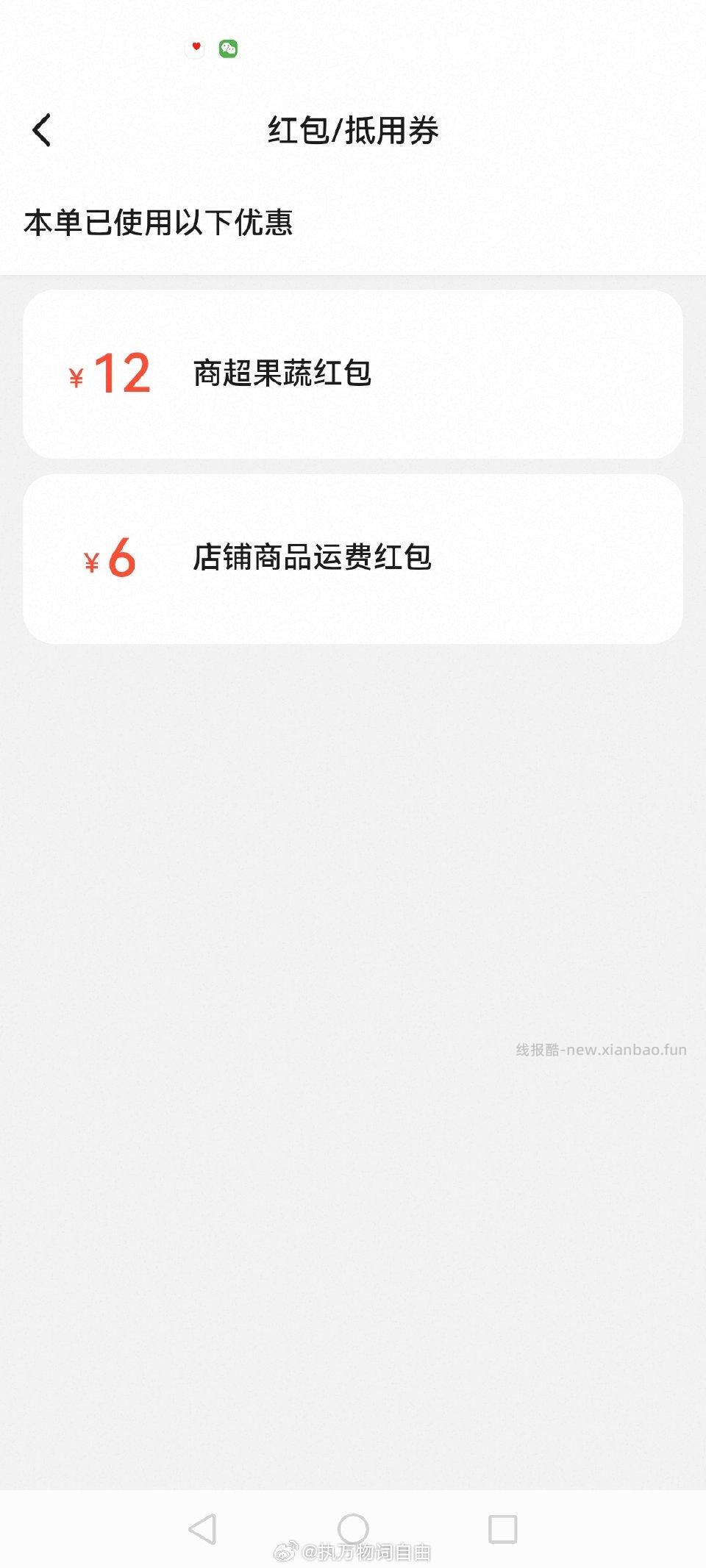Screen dimensions: 706x1568
Task: Tap the back arrow to exit coupon page
Action: pos(42,129)
